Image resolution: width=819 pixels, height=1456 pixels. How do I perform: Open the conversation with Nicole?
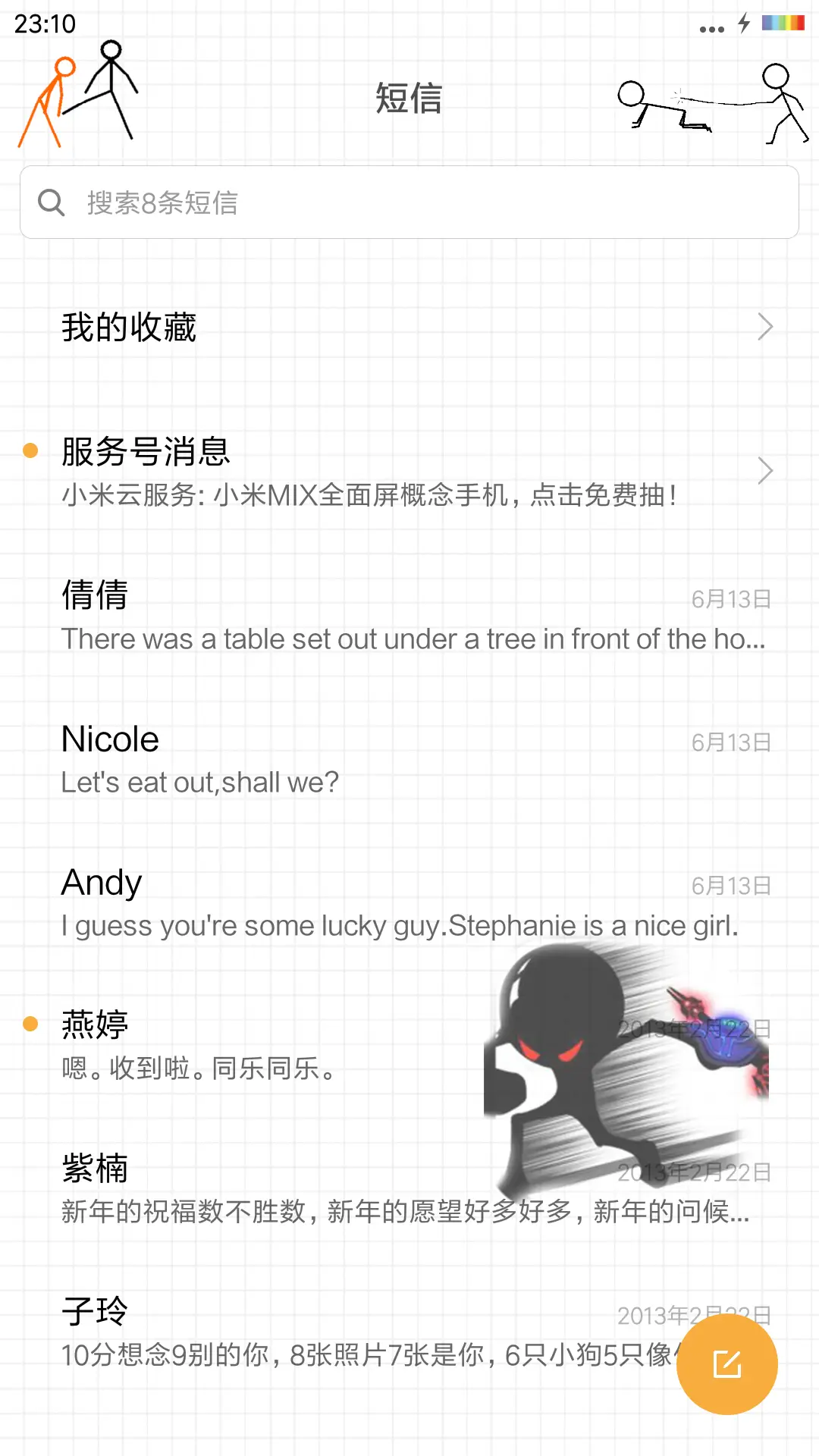click(x=303, y=758)
